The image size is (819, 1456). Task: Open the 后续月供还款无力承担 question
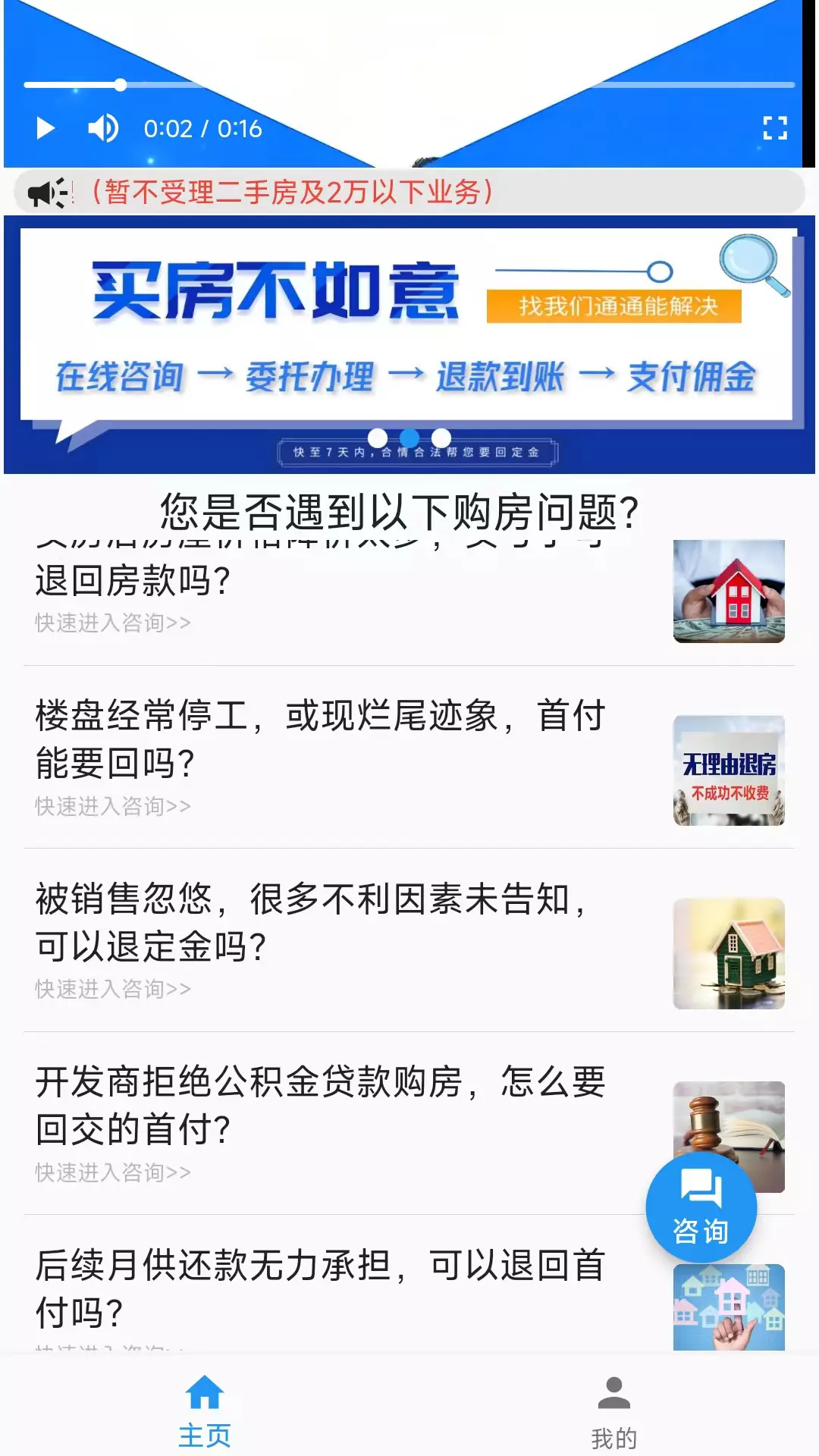[409, 1285]
